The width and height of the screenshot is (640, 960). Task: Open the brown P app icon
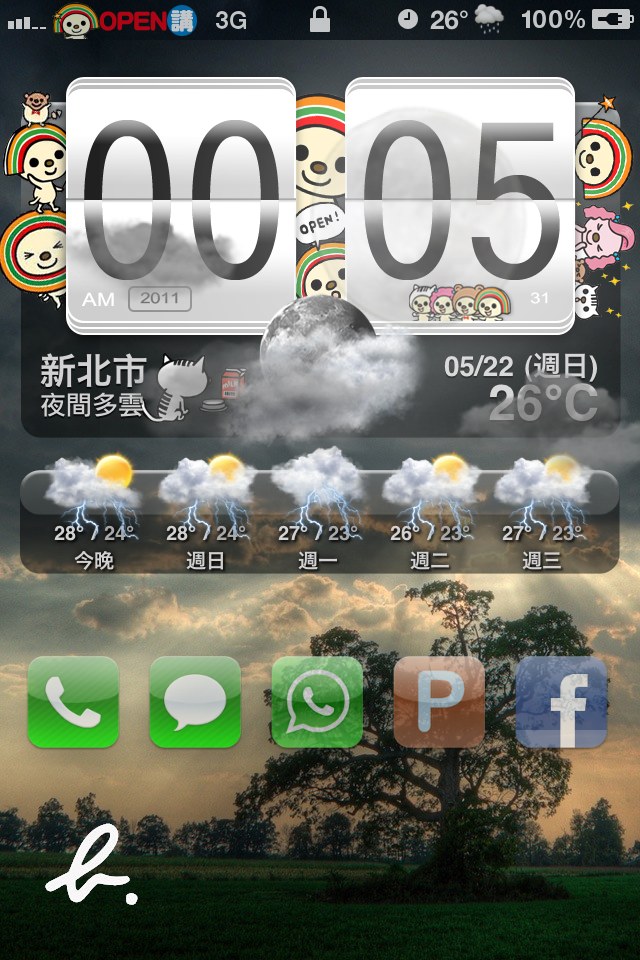[439, 702]
